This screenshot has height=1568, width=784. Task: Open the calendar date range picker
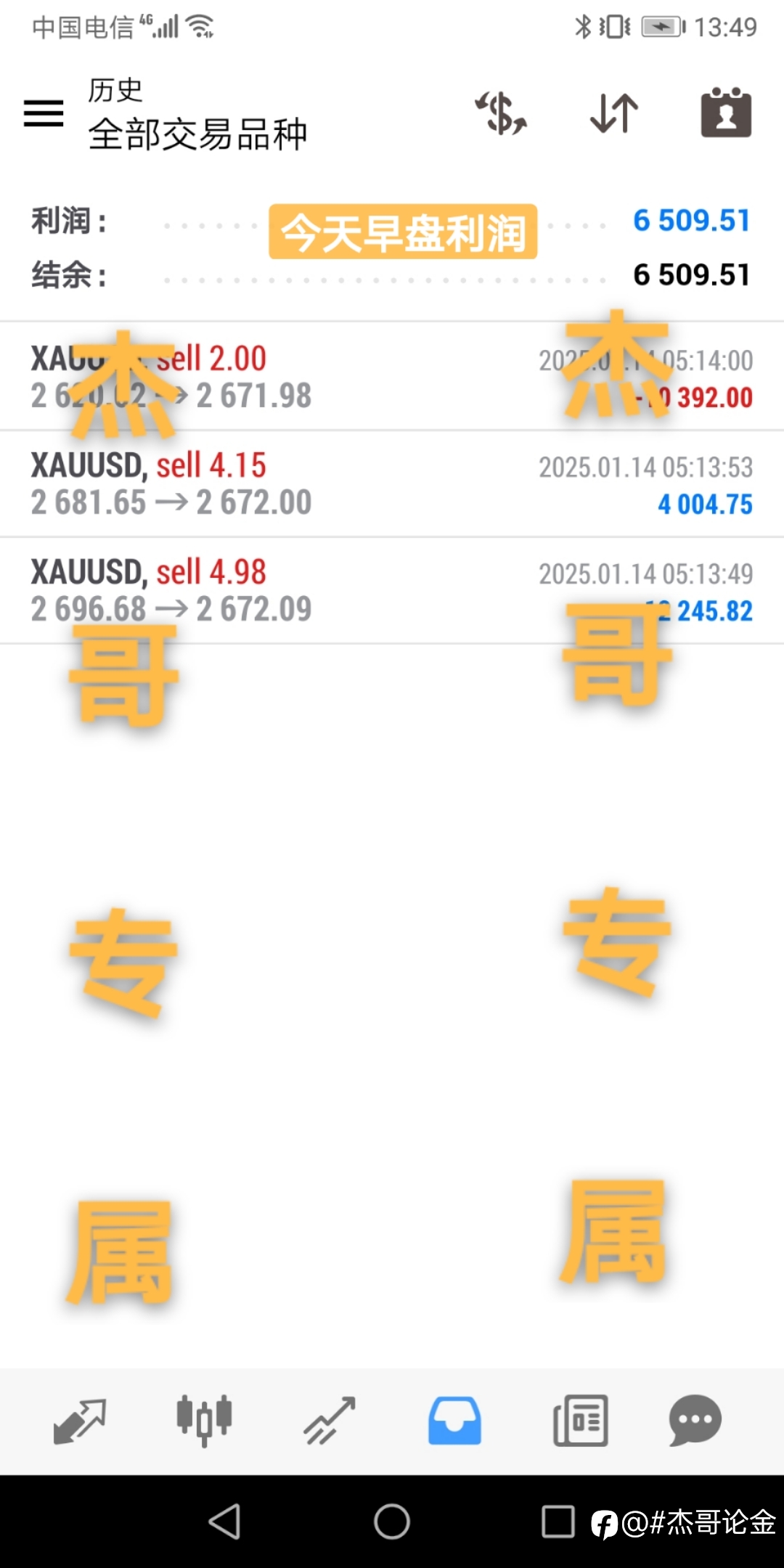click(726, 113)
